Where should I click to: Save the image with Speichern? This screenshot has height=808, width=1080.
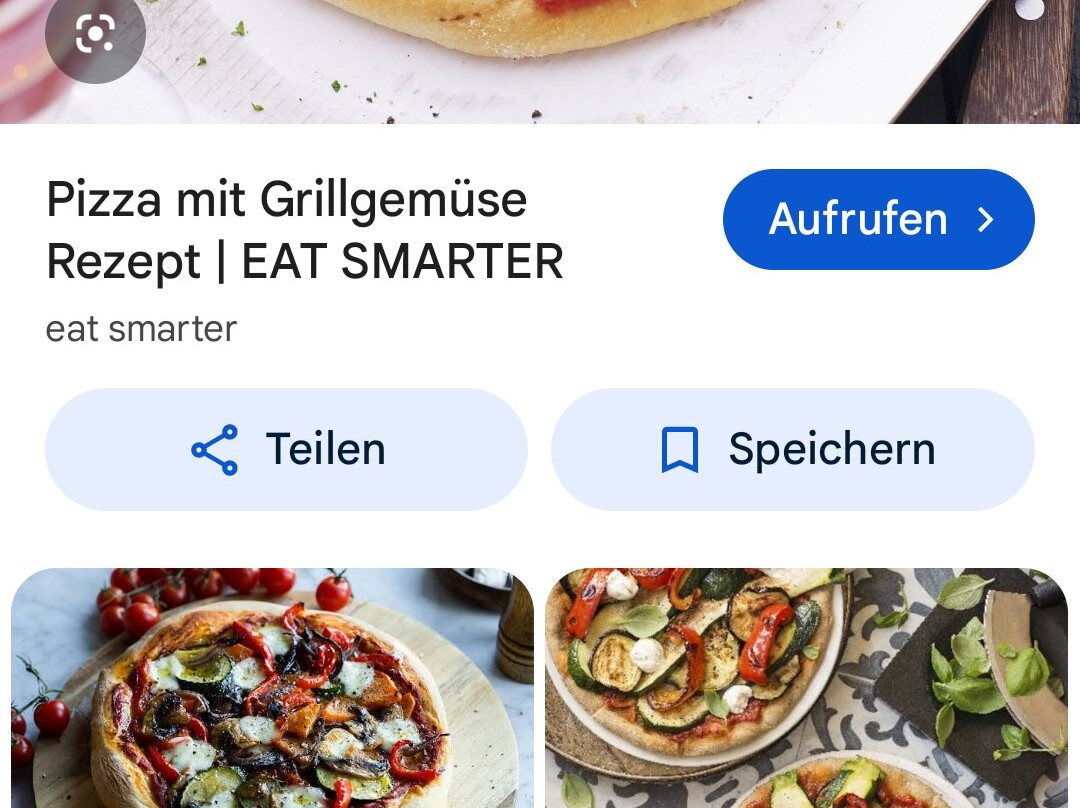pos(792,450)
